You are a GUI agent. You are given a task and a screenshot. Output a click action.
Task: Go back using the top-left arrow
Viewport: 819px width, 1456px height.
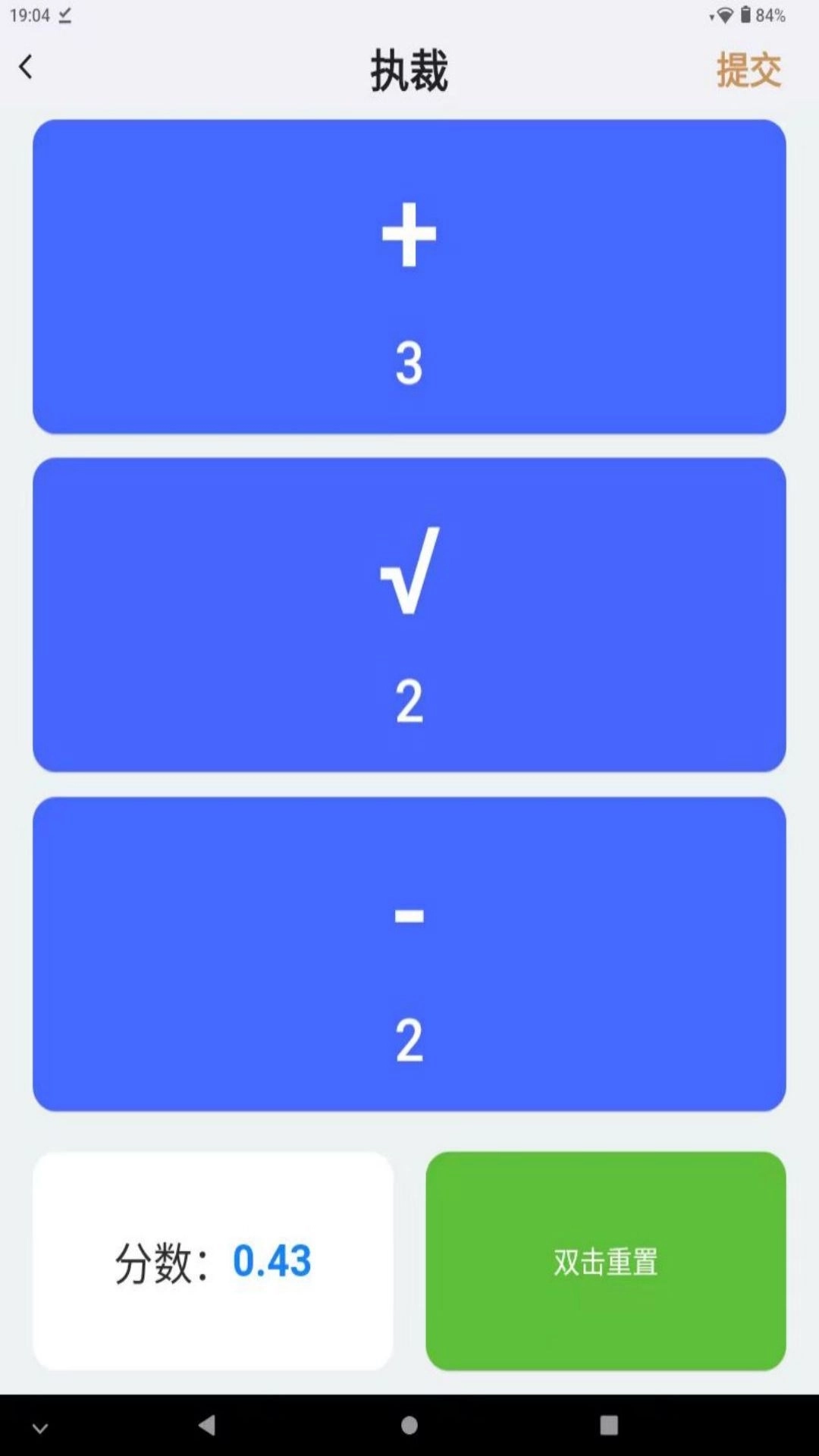[x=26, y=67]
